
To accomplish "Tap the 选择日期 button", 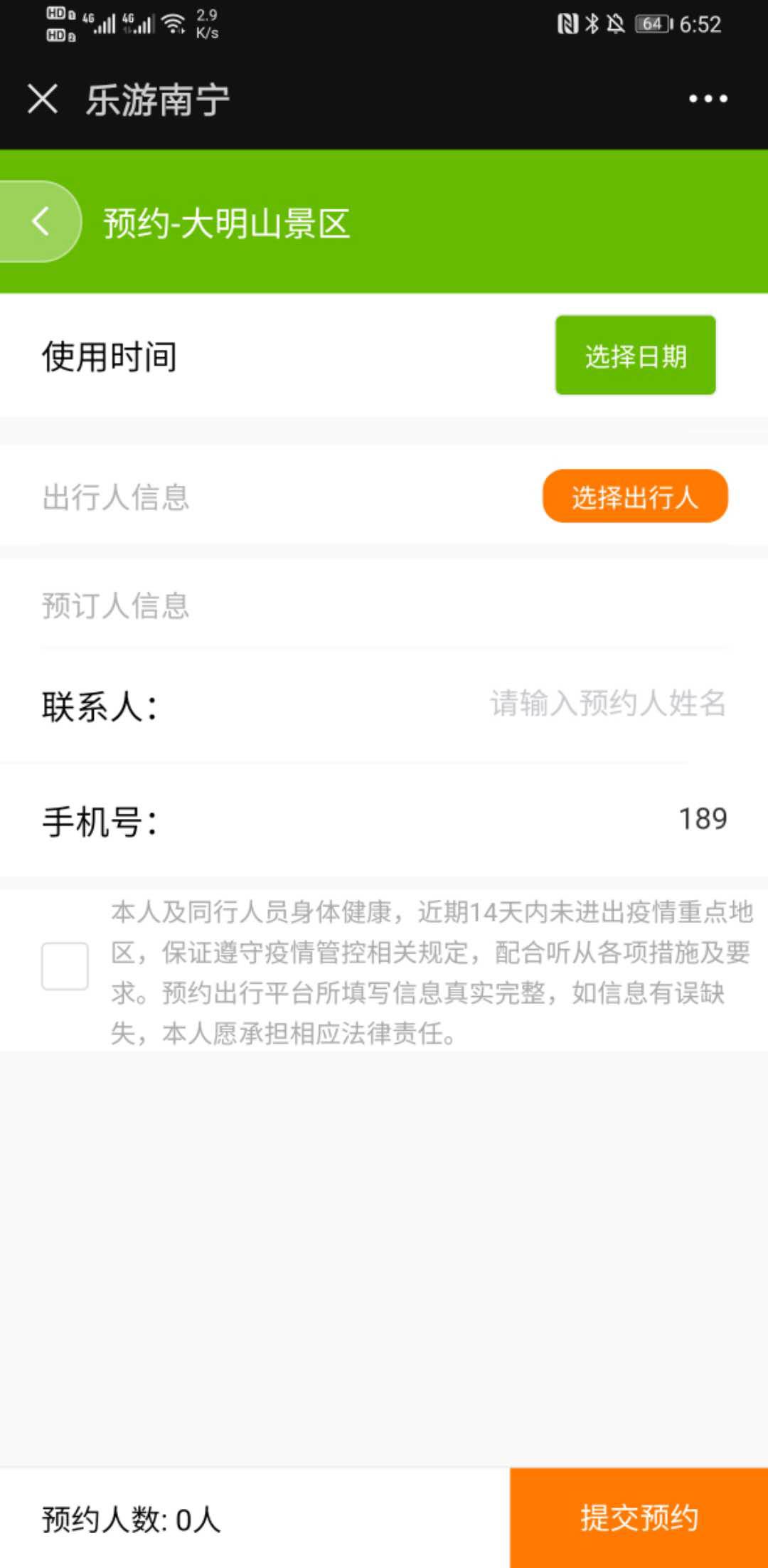I will click(x=635, y=355).
